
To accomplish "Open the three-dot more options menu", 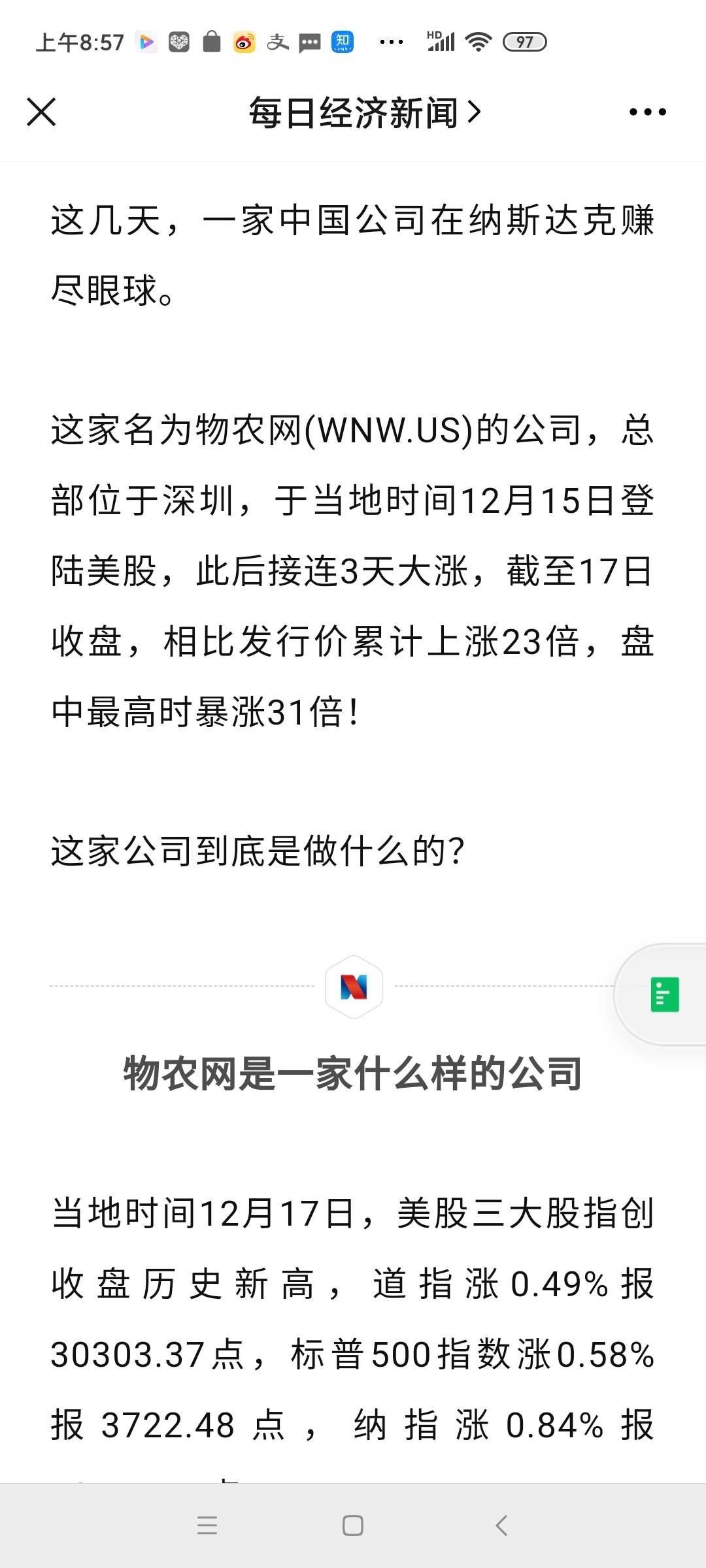I will pyautogui.click(x=647, y=112).
